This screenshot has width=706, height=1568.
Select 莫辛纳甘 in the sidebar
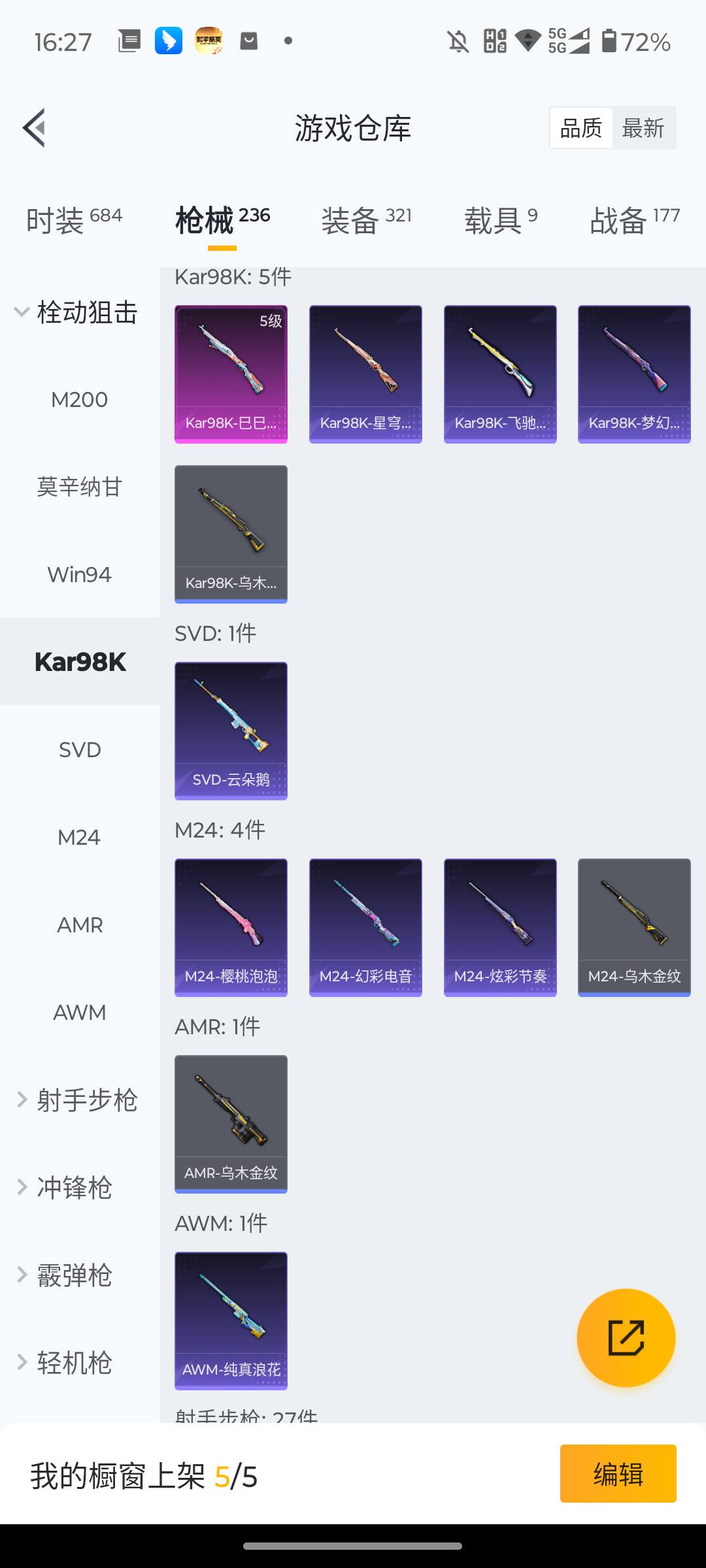tap(79, 487)
